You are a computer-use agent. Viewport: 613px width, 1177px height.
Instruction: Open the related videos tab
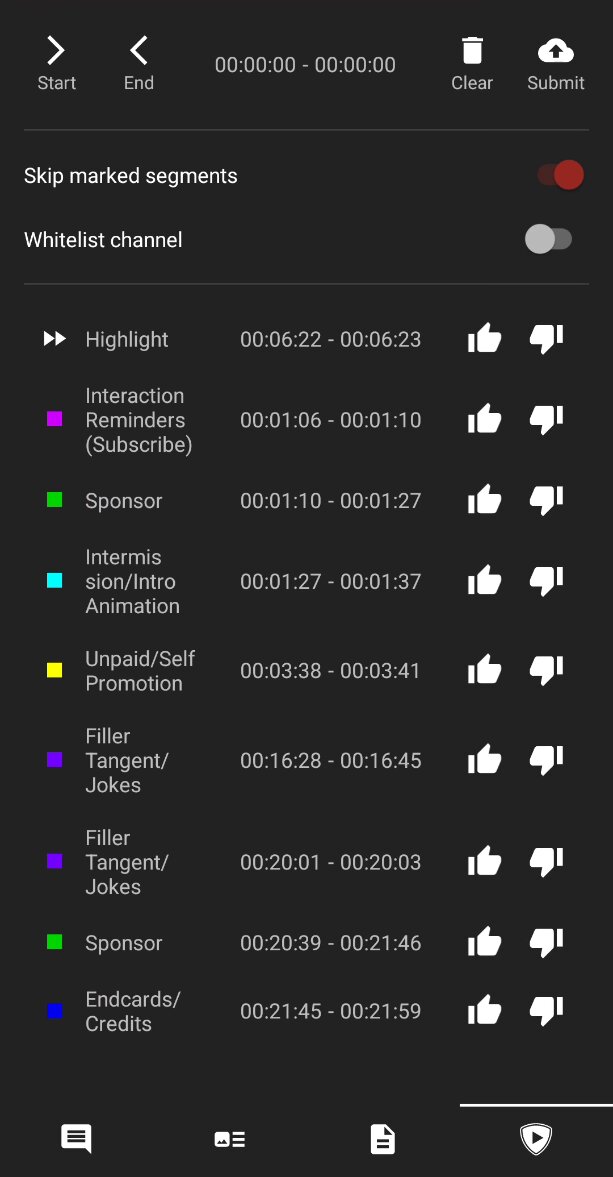pos(229,1138)
